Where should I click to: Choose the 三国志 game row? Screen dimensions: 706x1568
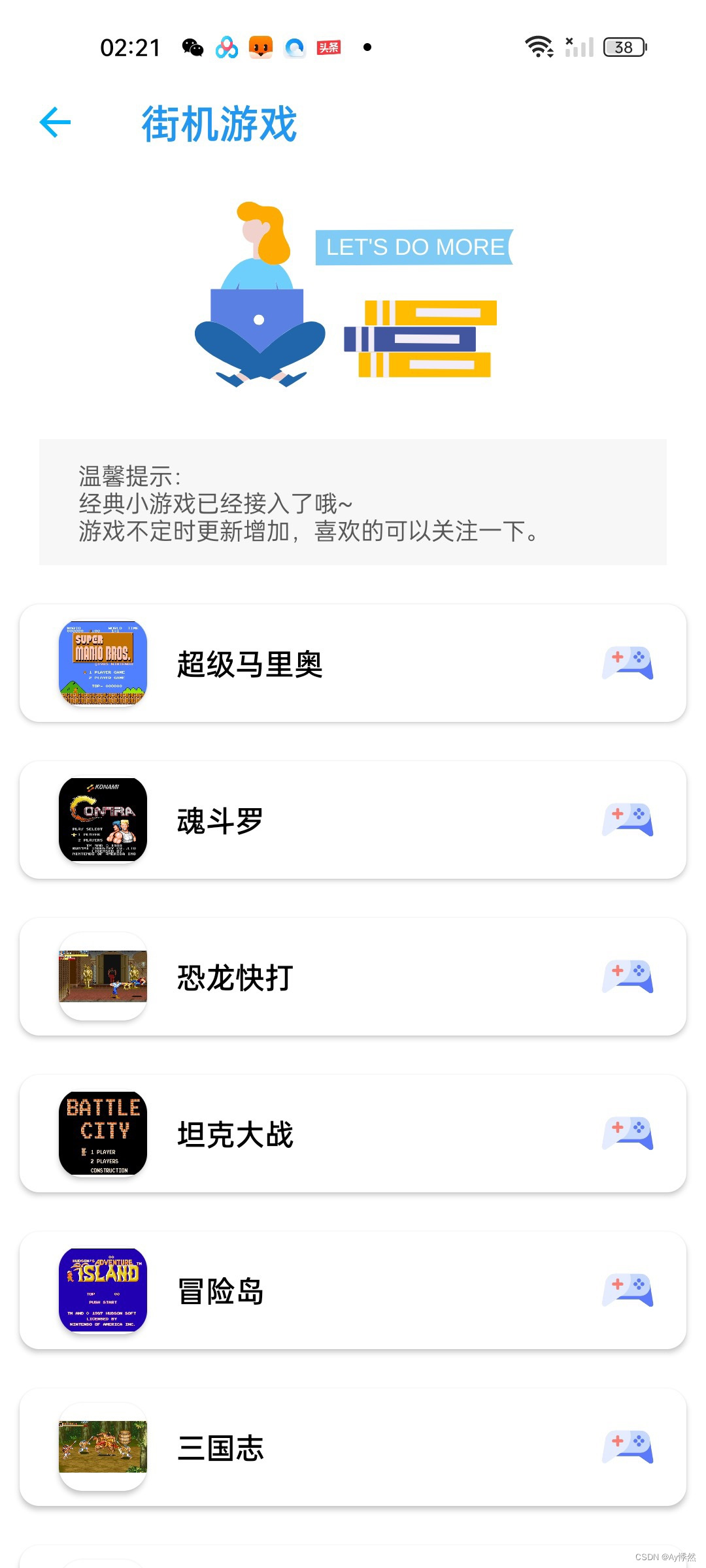click(353, 1448)
